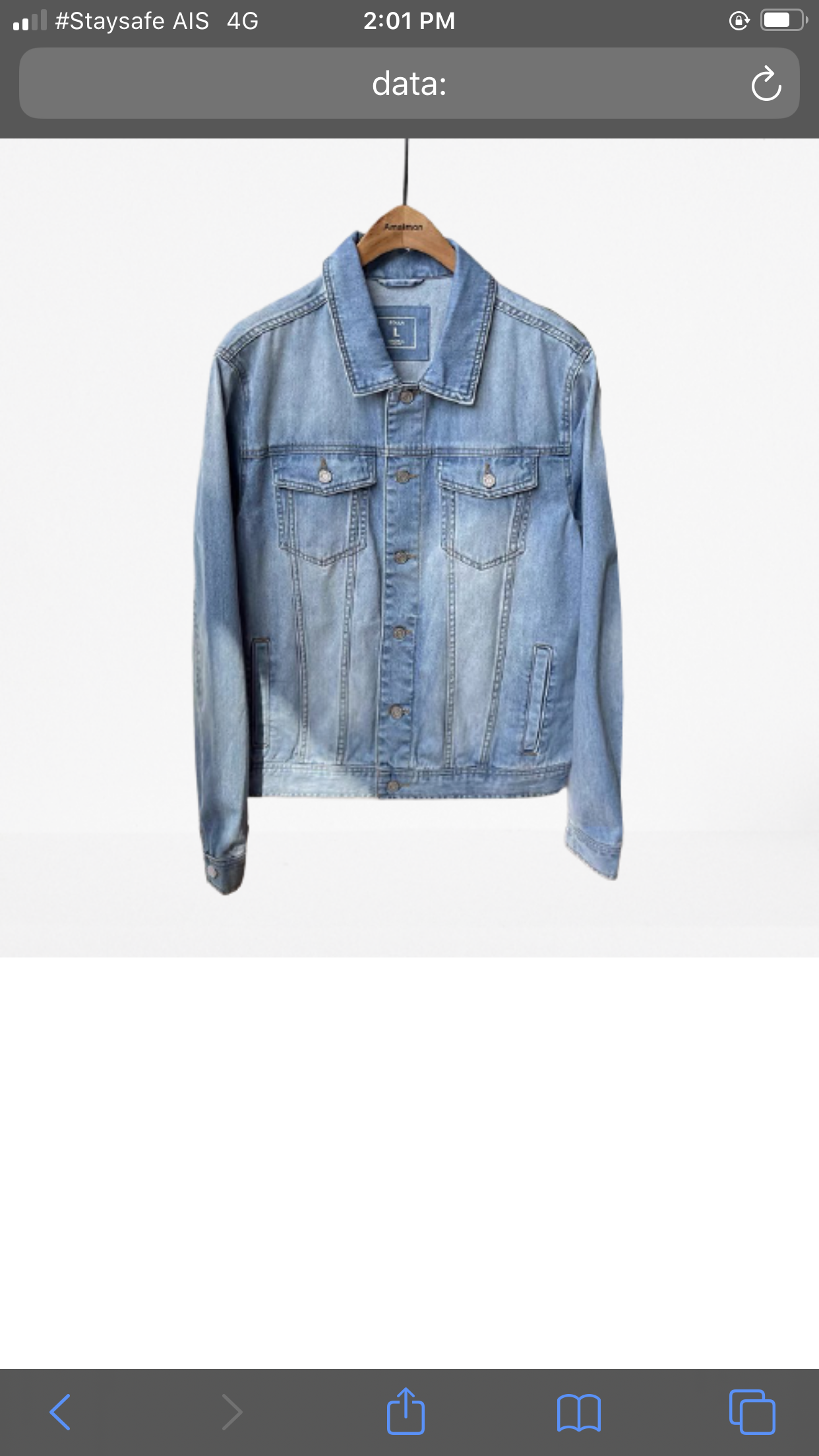Image resolution: width=819 pixels, height=1456 pixels.
Task: Show all open tabs
Action: (x=752, y=1412)
